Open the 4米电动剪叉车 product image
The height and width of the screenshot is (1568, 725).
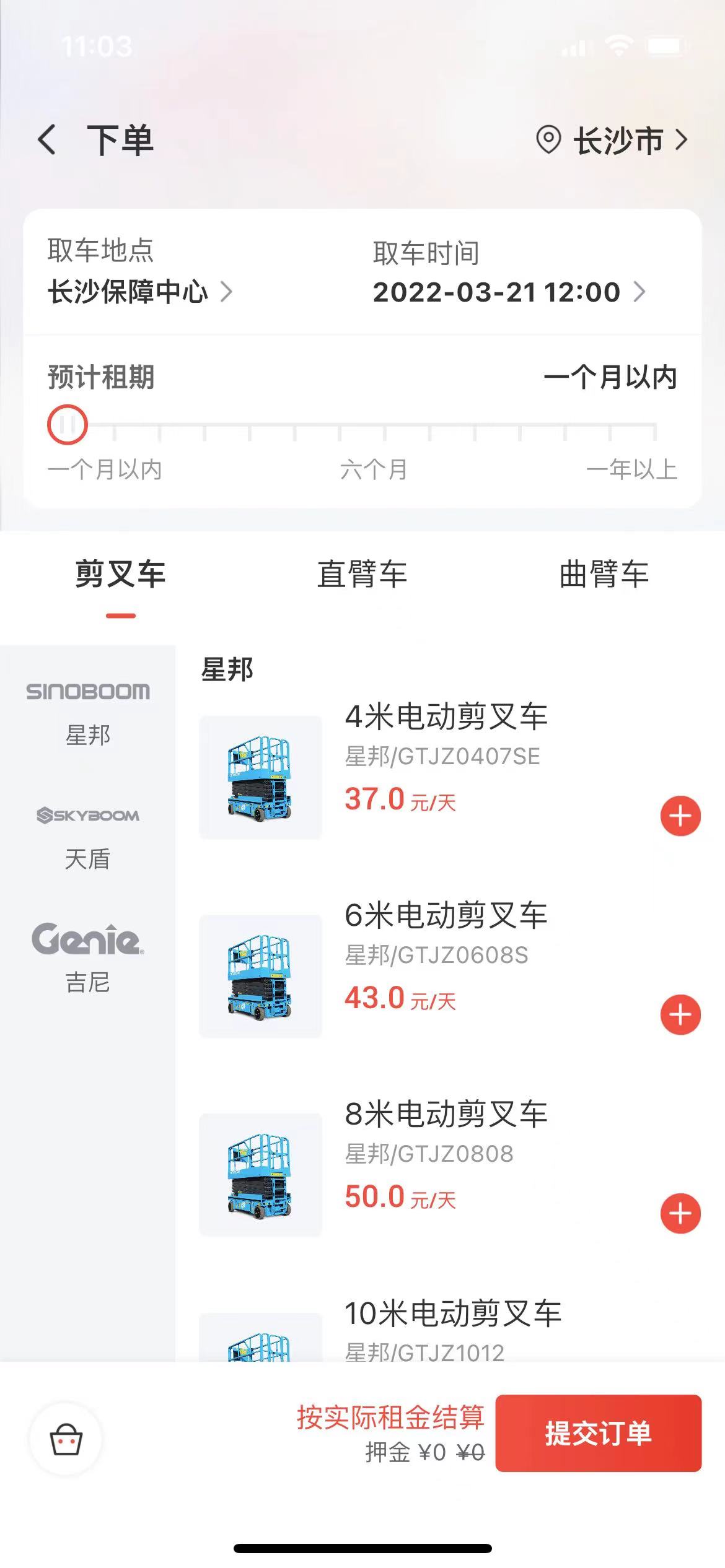click(260, 777)
